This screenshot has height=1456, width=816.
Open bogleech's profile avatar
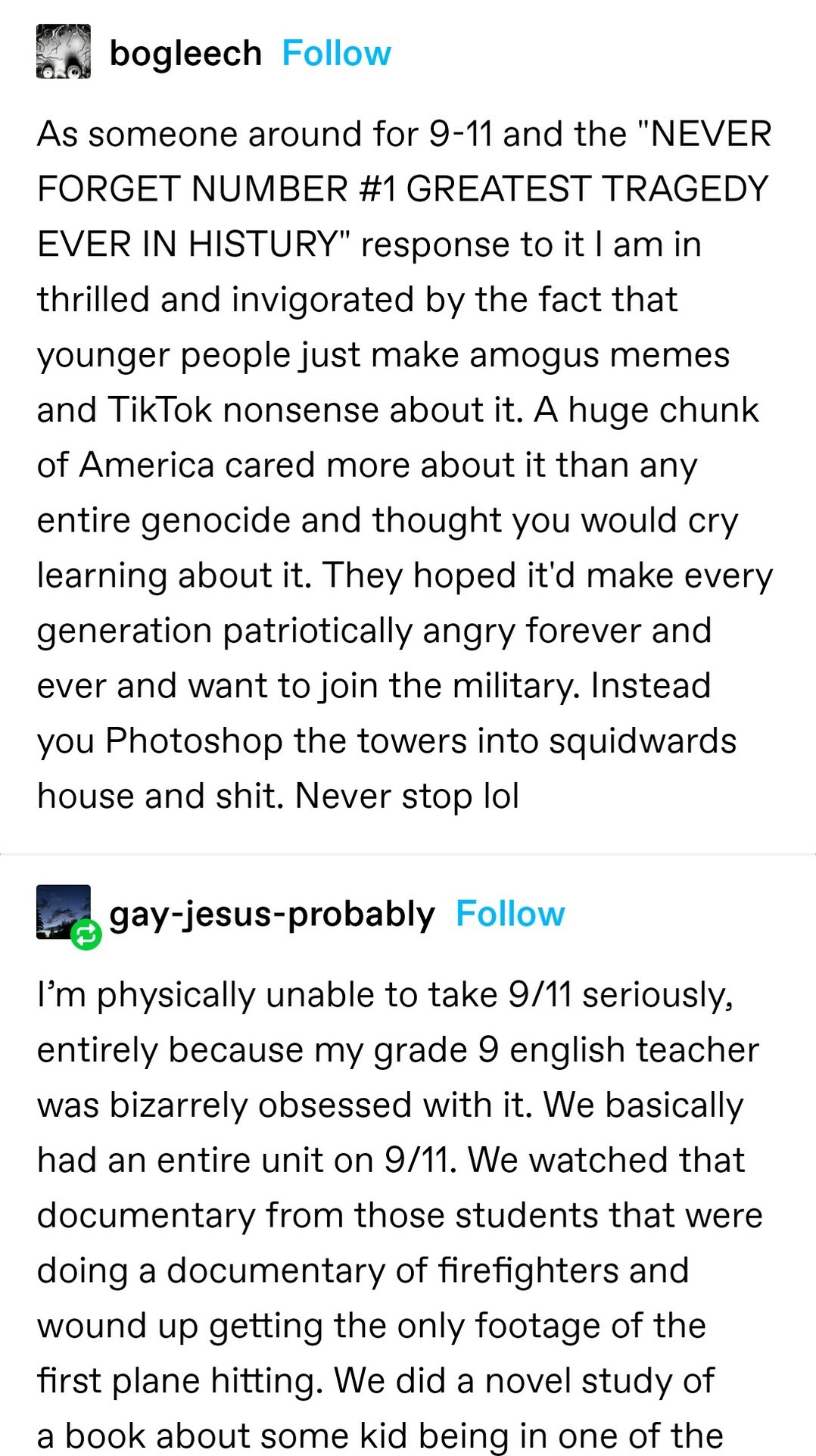[64, 51]
